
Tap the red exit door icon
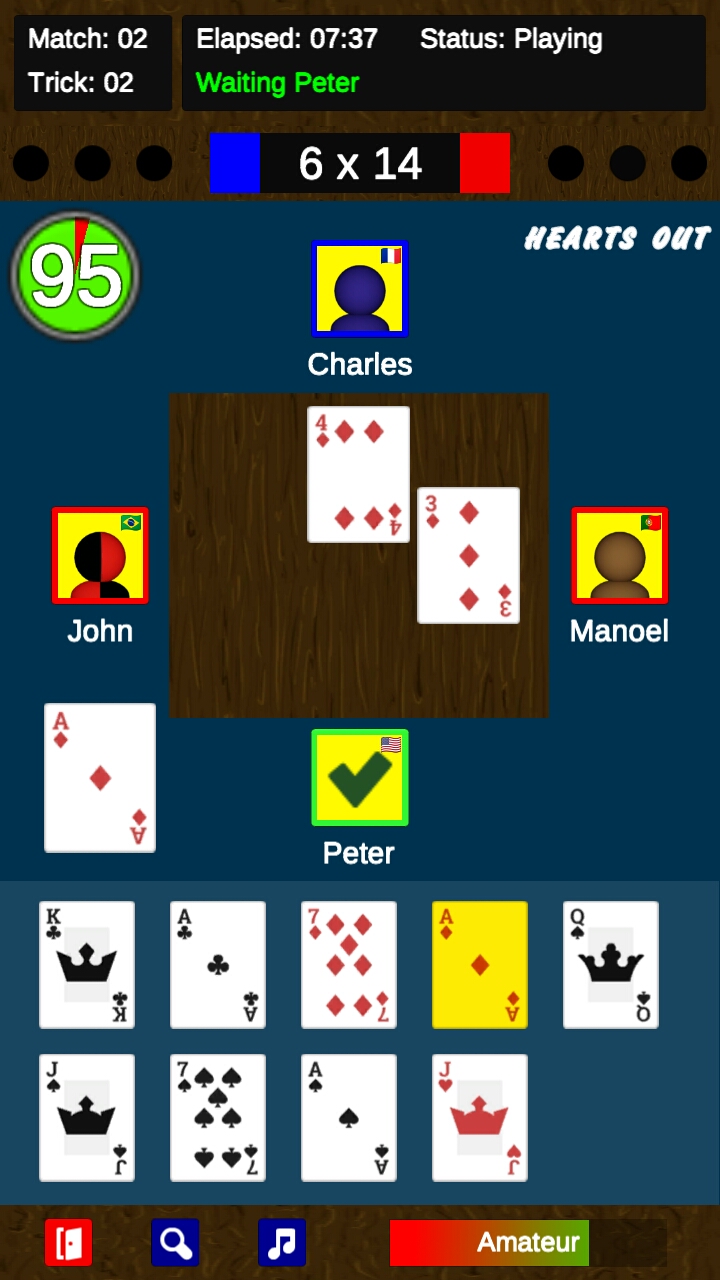(x=69, y=1243)
